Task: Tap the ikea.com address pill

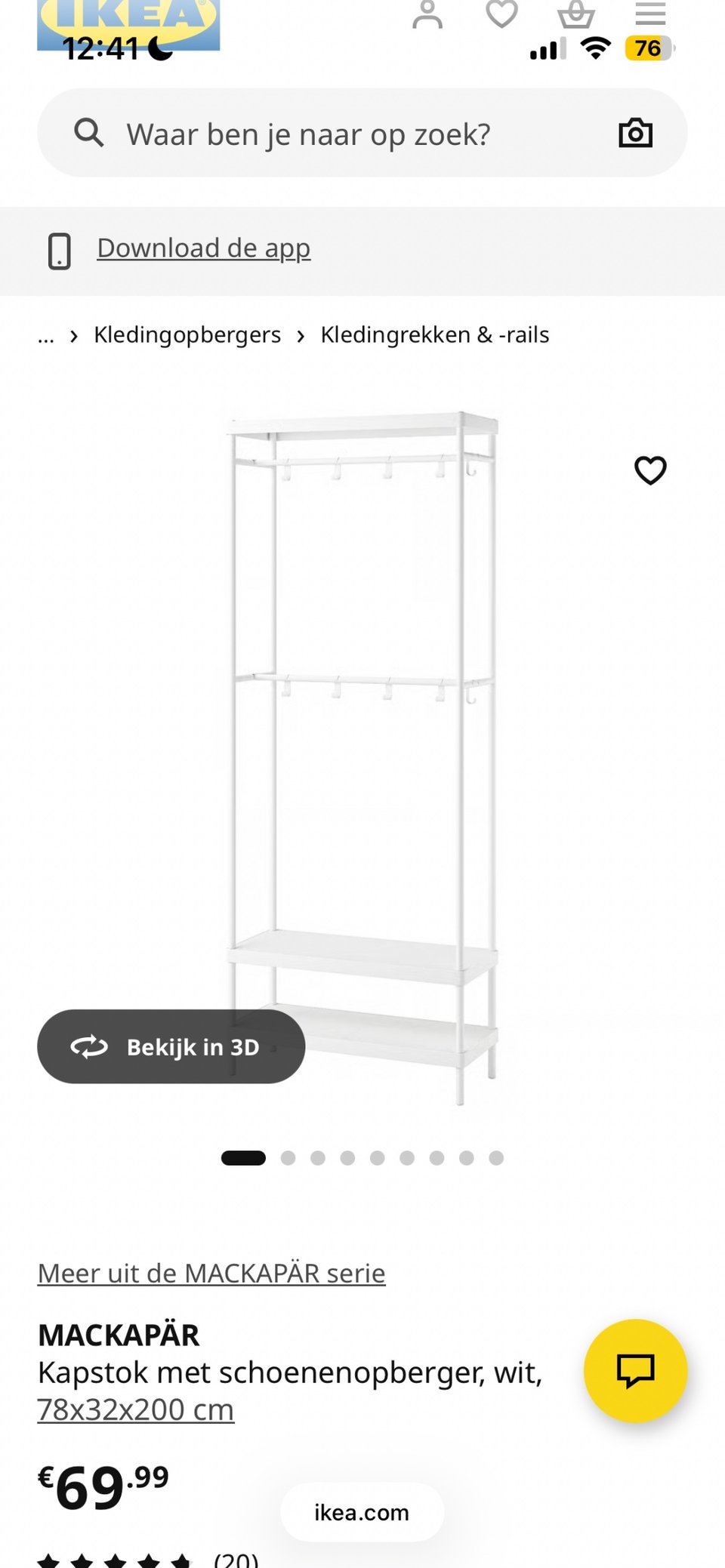Action: point(362,1512)
